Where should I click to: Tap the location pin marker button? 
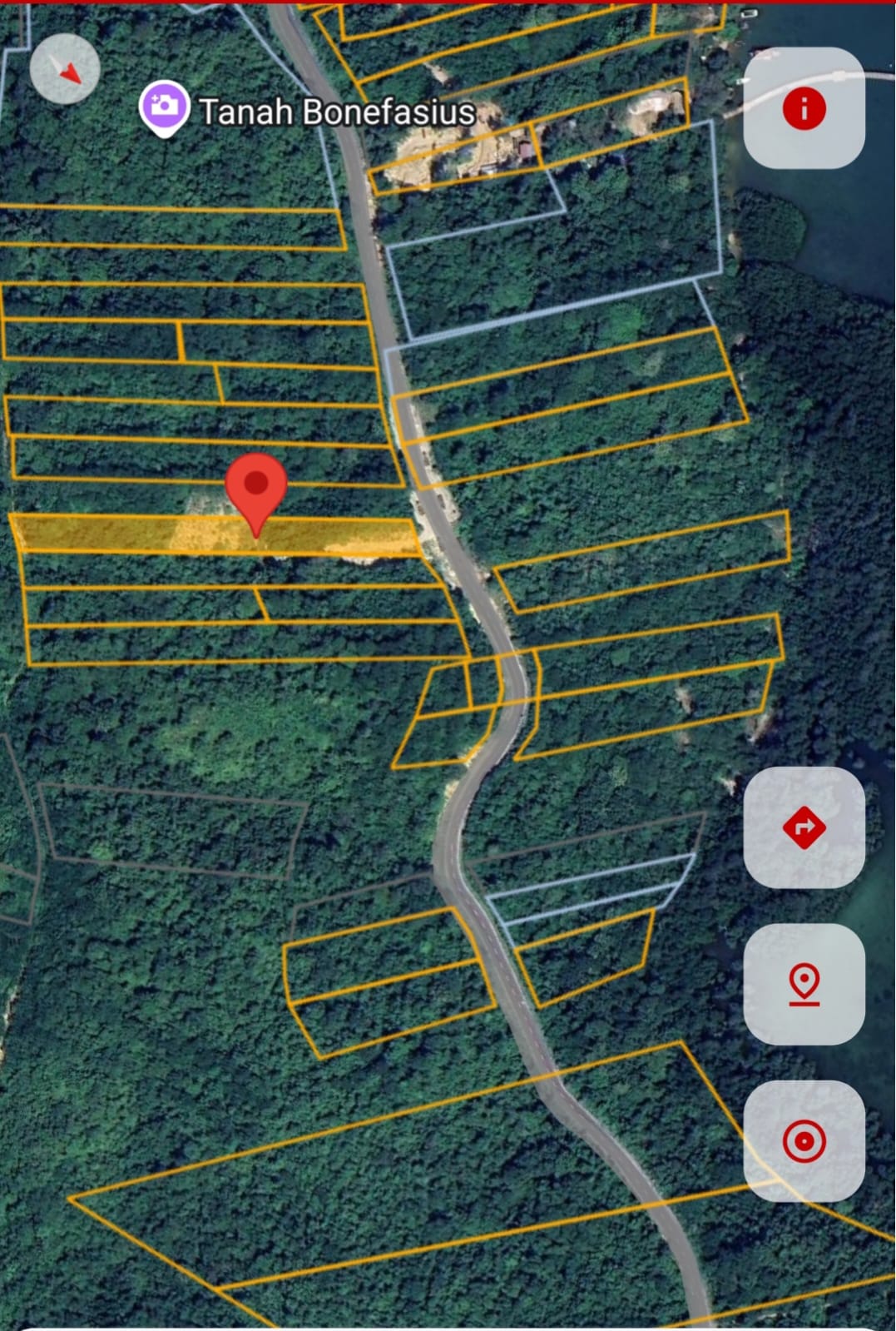(x=804, y=984)
